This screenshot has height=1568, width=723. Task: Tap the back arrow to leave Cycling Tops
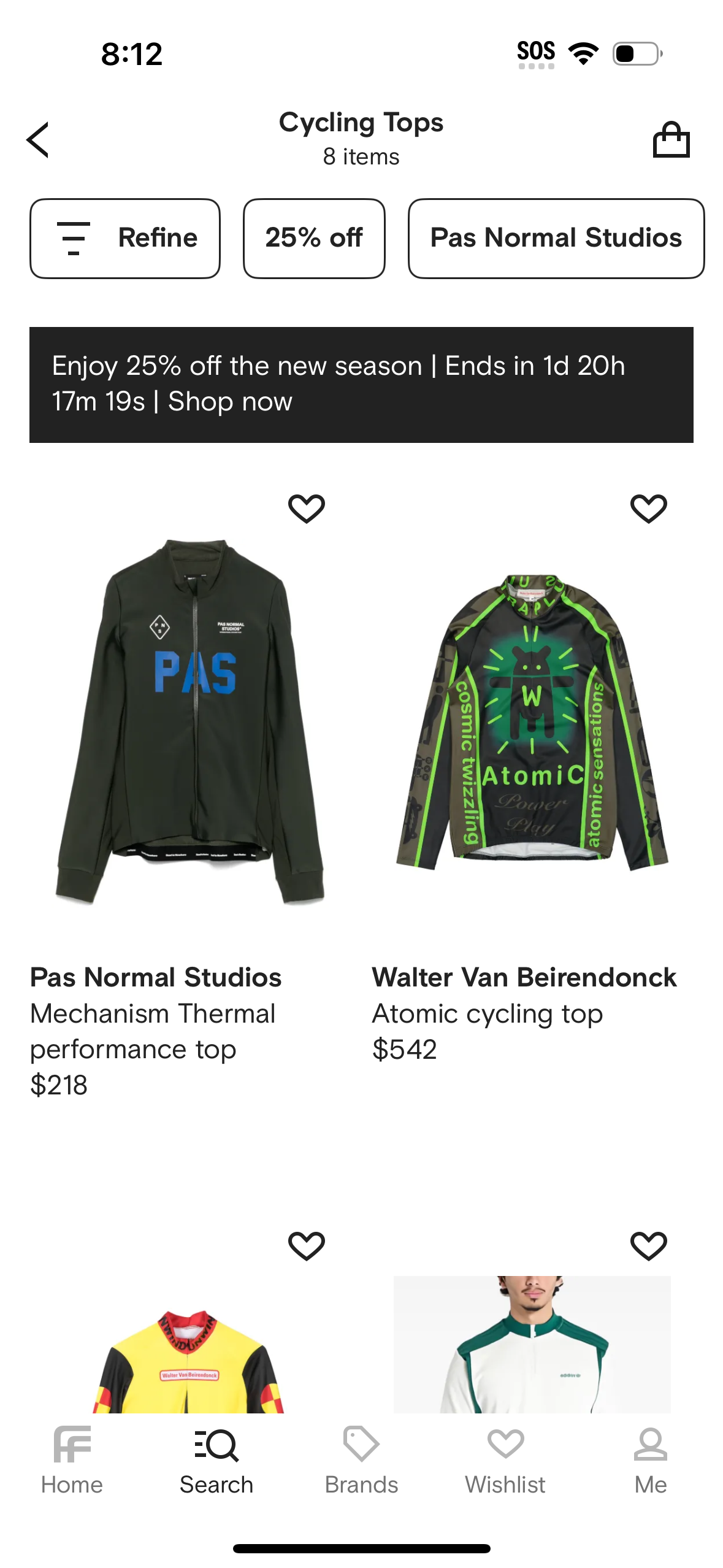[38, 139]
